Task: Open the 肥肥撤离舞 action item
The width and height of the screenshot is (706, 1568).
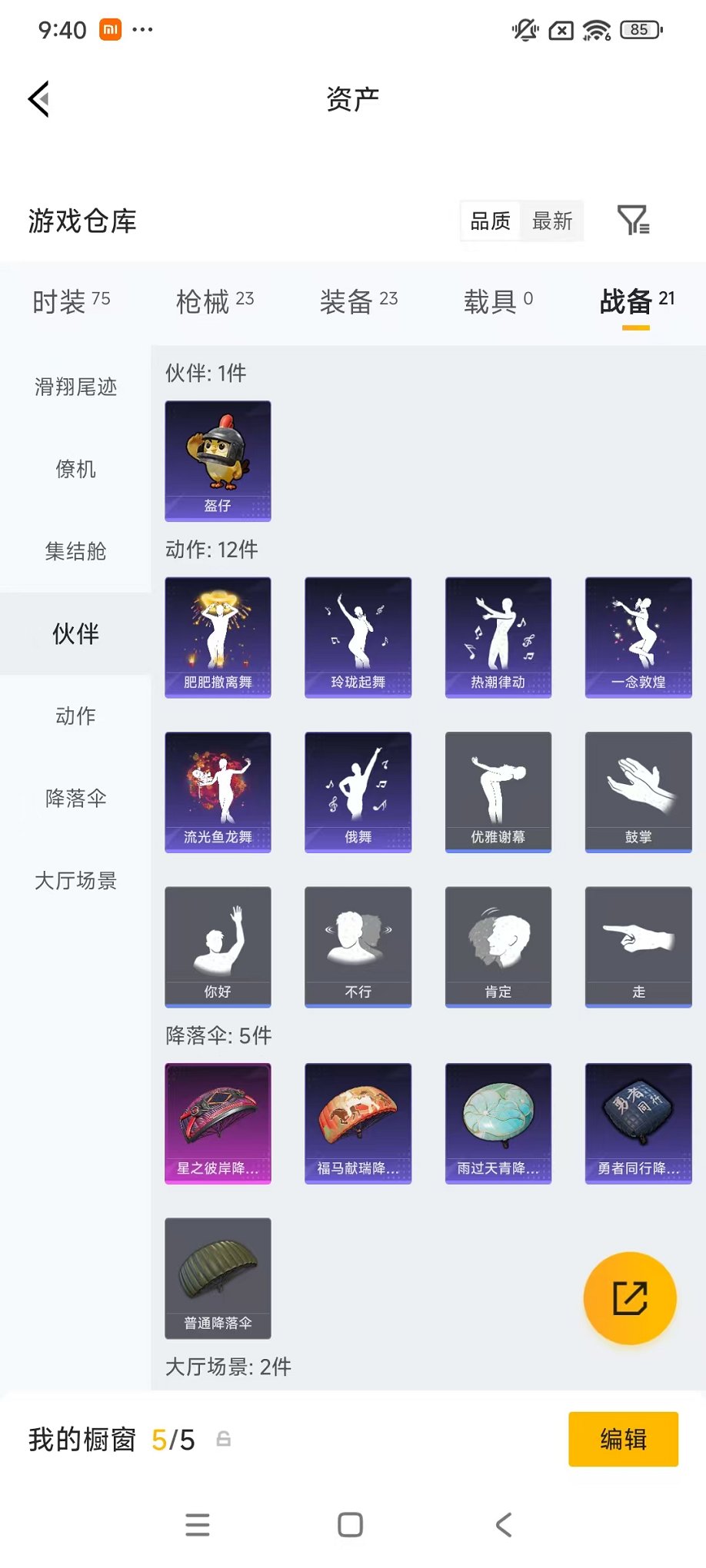Action: [x=218, y=636]
